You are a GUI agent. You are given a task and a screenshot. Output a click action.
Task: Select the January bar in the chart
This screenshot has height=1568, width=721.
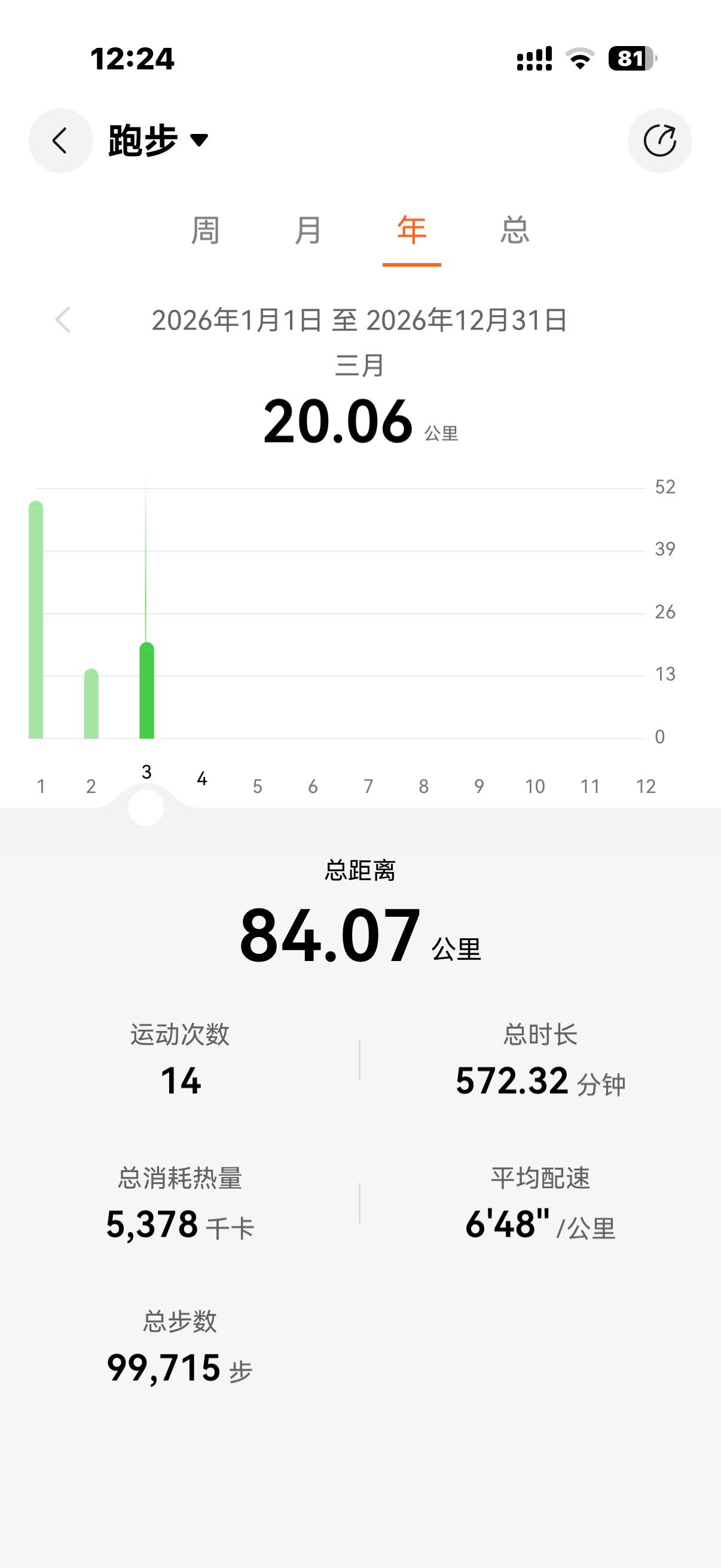pyautogui.click(x=36, y=621)
